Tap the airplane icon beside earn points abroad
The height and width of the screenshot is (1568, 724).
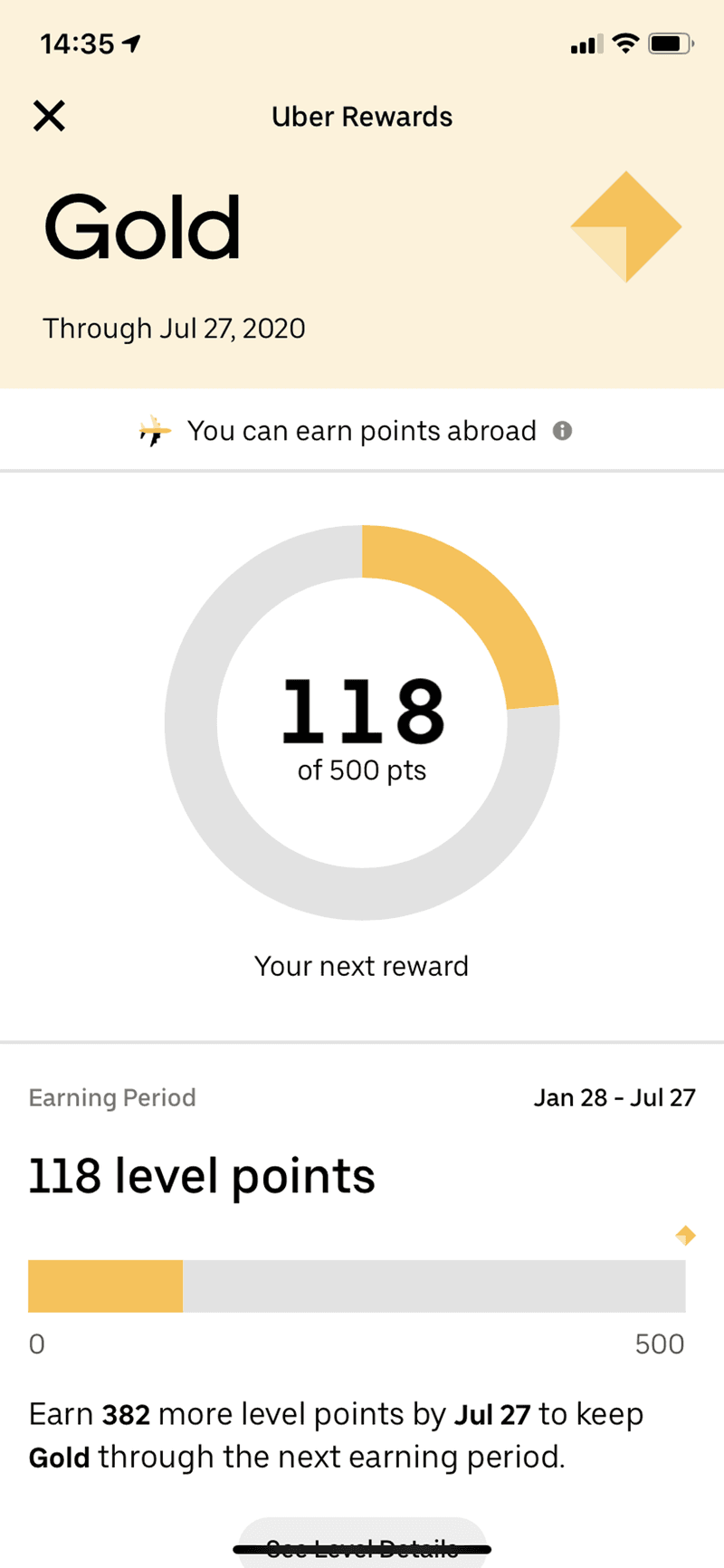coord(154,431)
